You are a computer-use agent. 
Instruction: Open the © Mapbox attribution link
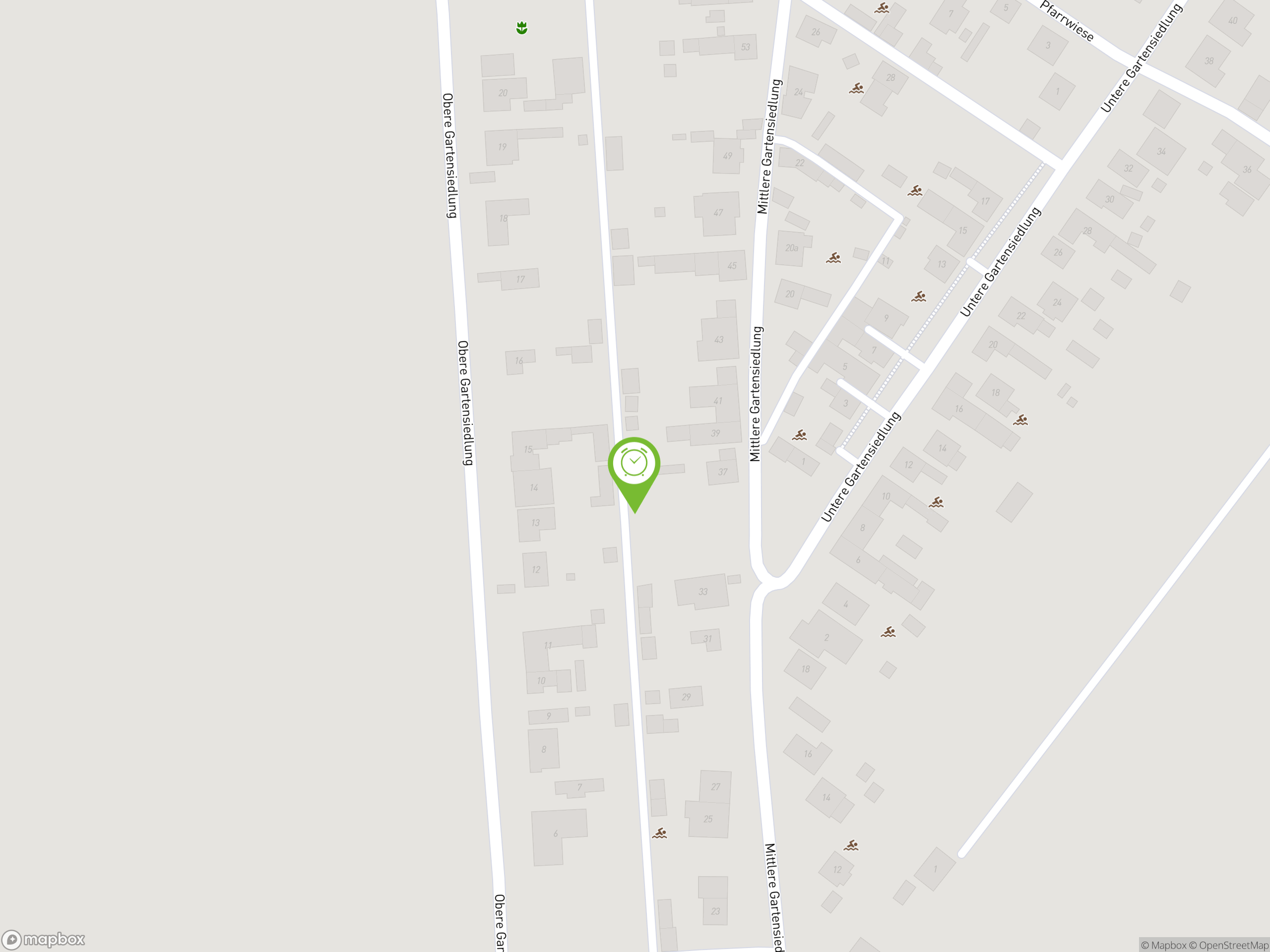(1163, 945)
